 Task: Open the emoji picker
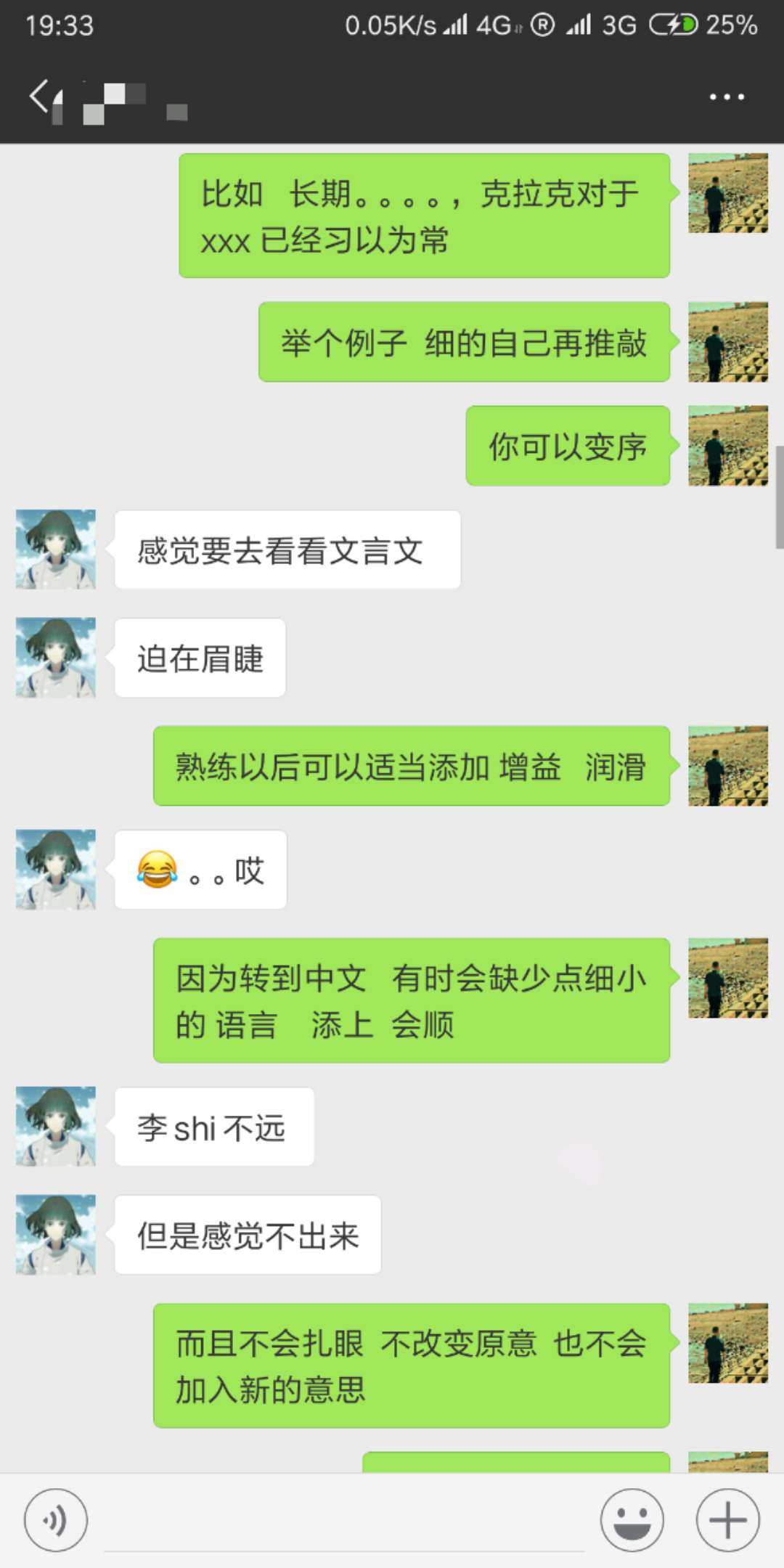pyautogui.click(x=632, y=1519)
